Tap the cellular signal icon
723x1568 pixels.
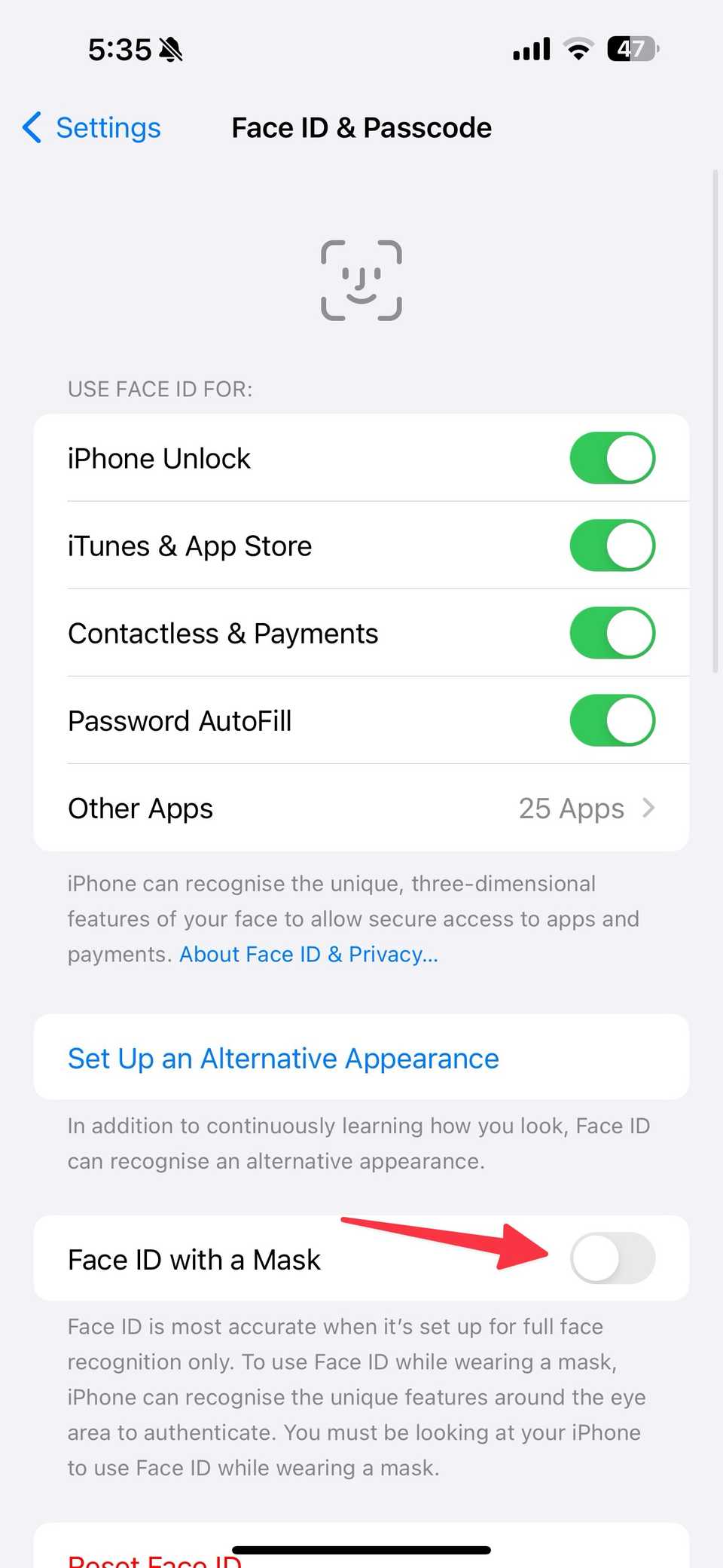click(530, 48)
